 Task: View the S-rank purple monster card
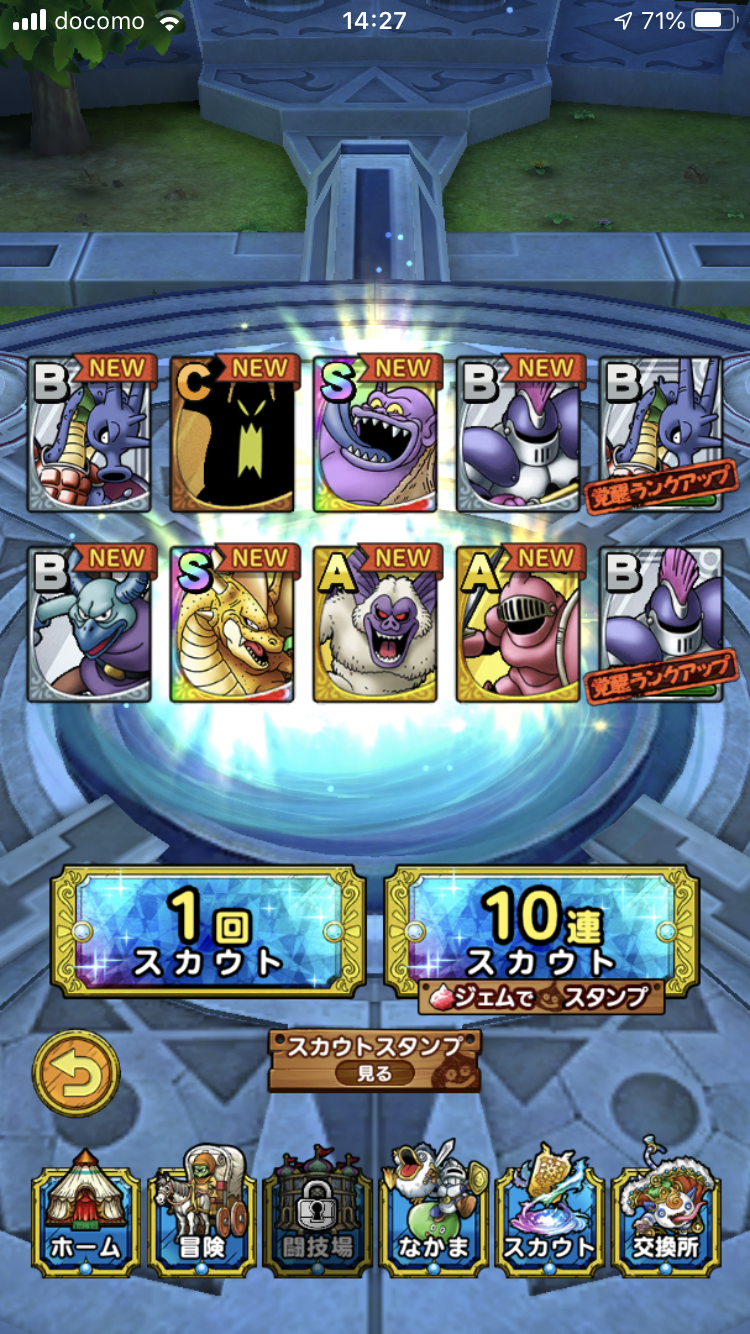[375, 434]
